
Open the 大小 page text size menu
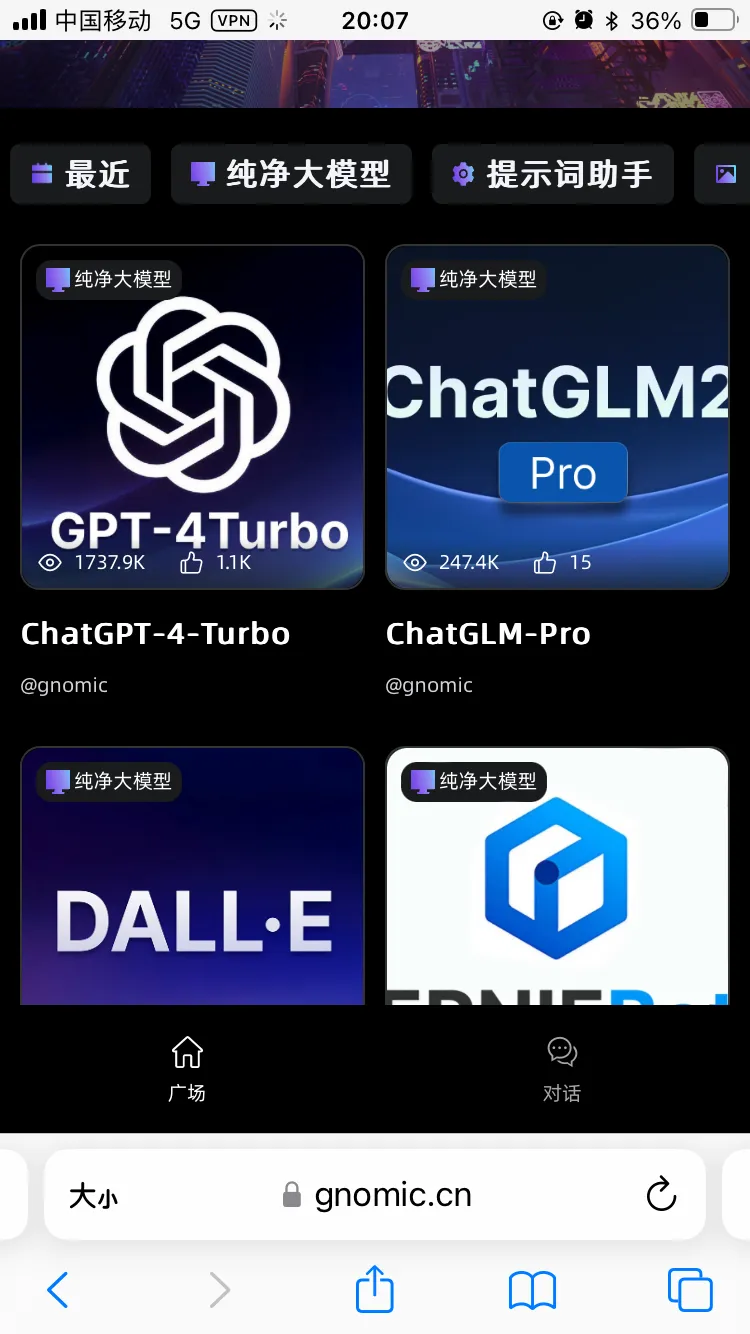point(93,1196)
